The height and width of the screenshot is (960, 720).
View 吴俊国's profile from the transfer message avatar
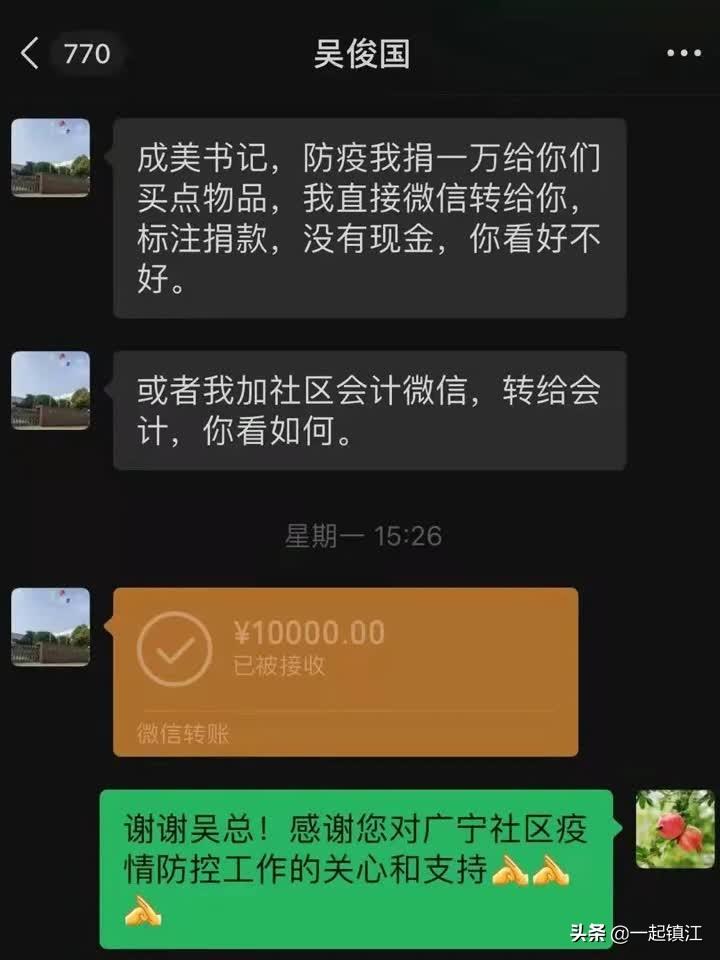[x=51, y=626]
